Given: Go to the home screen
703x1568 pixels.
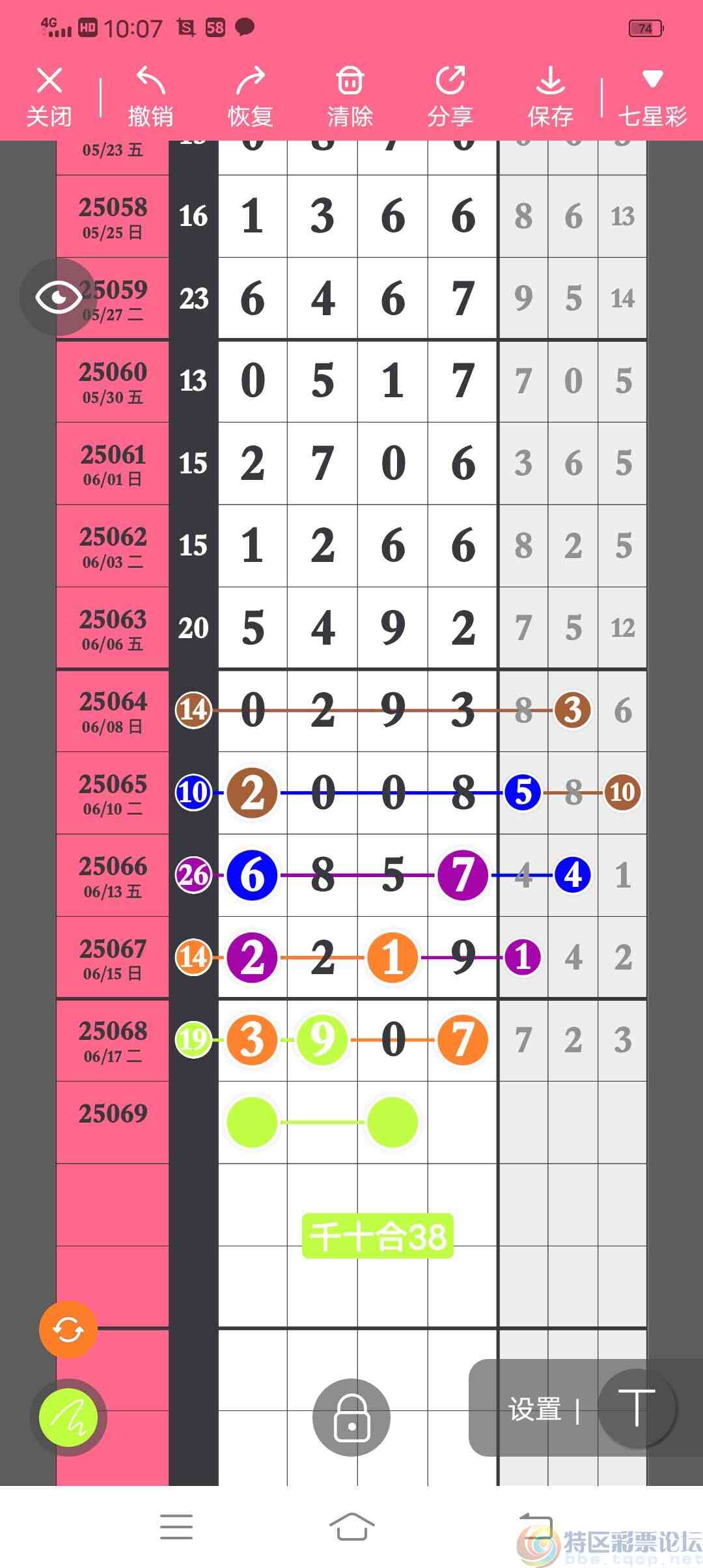Looking at the screenshot, I should 351,1526.
